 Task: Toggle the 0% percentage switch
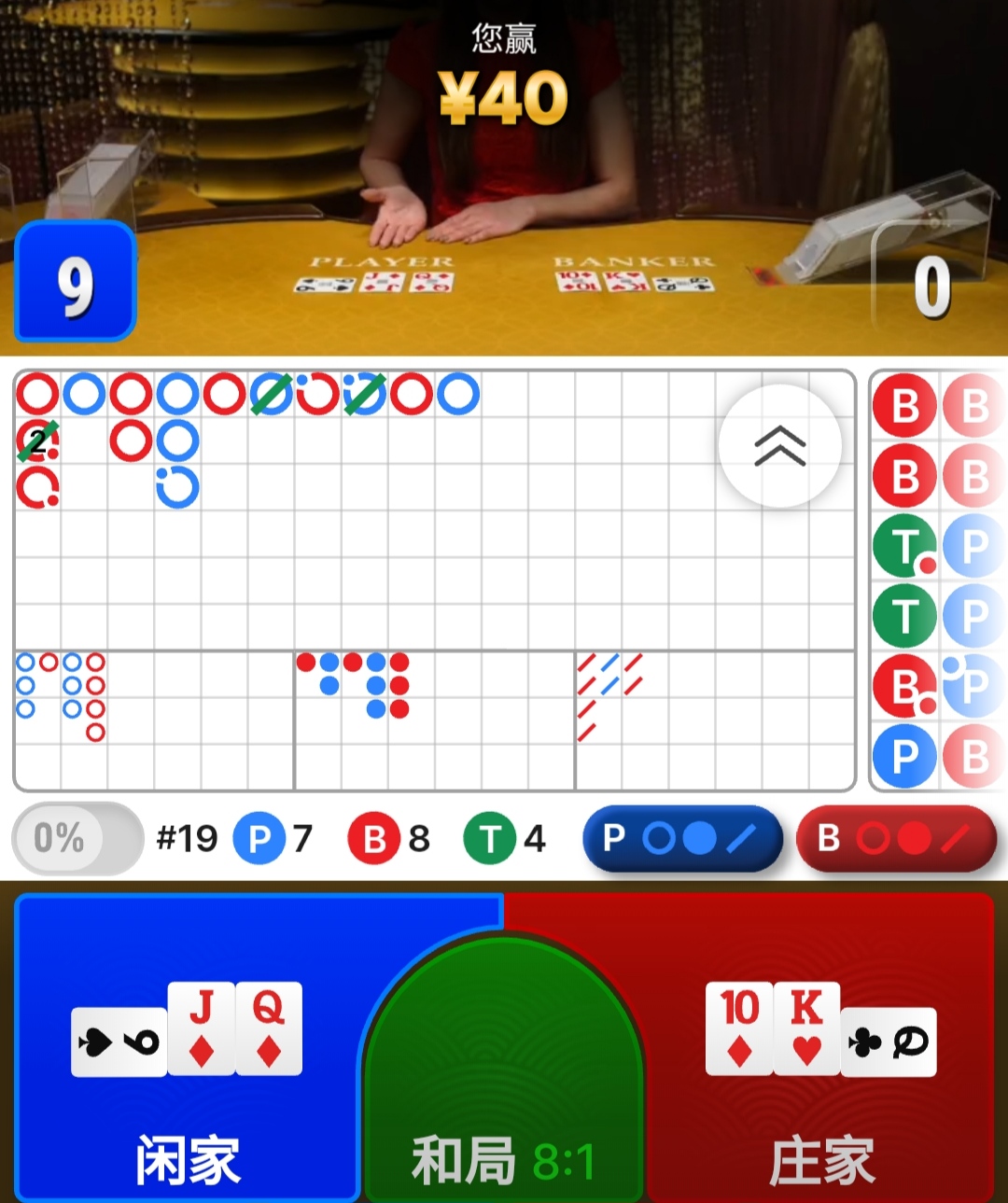77,838
